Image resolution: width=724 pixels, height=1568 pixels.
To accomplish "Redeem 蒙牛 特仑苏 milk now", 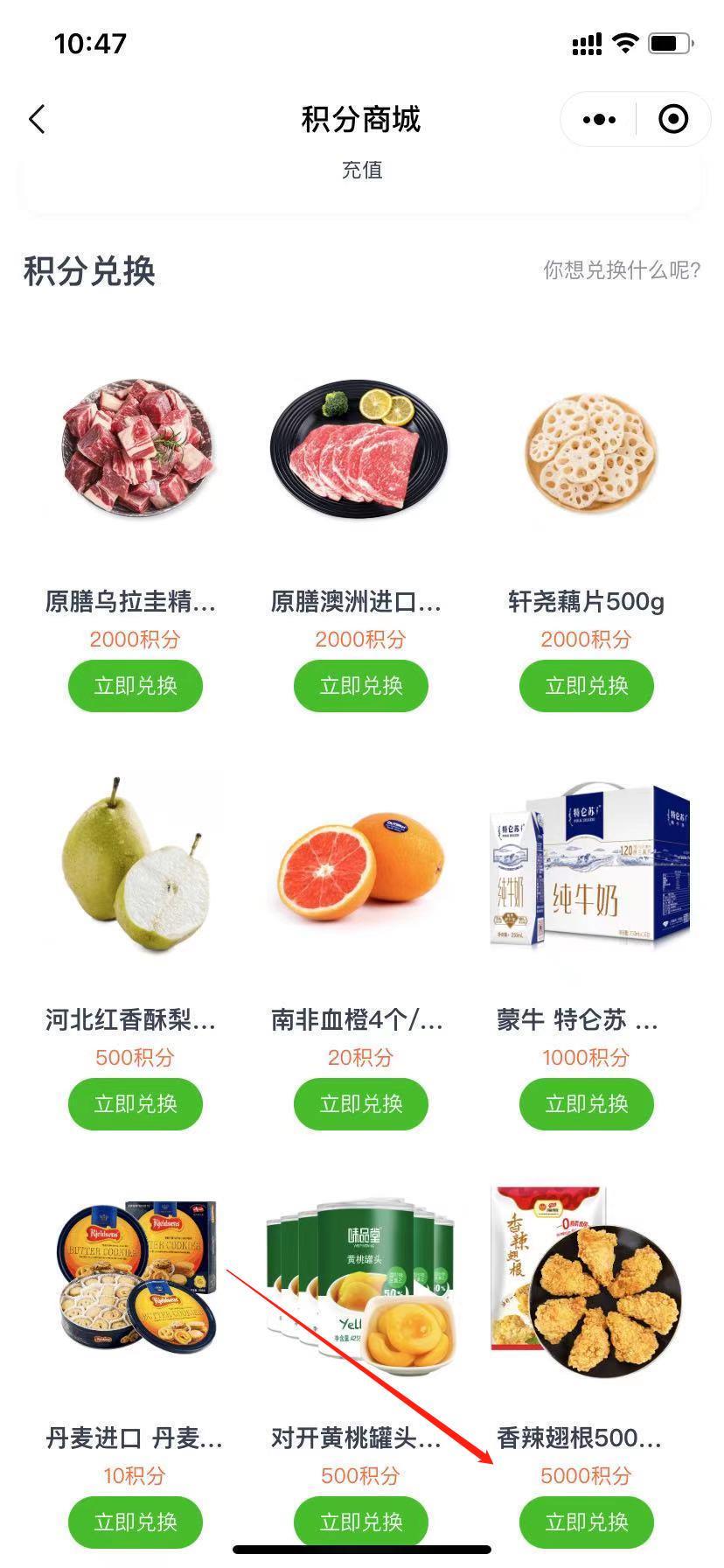I will [x=587, y=1103].
